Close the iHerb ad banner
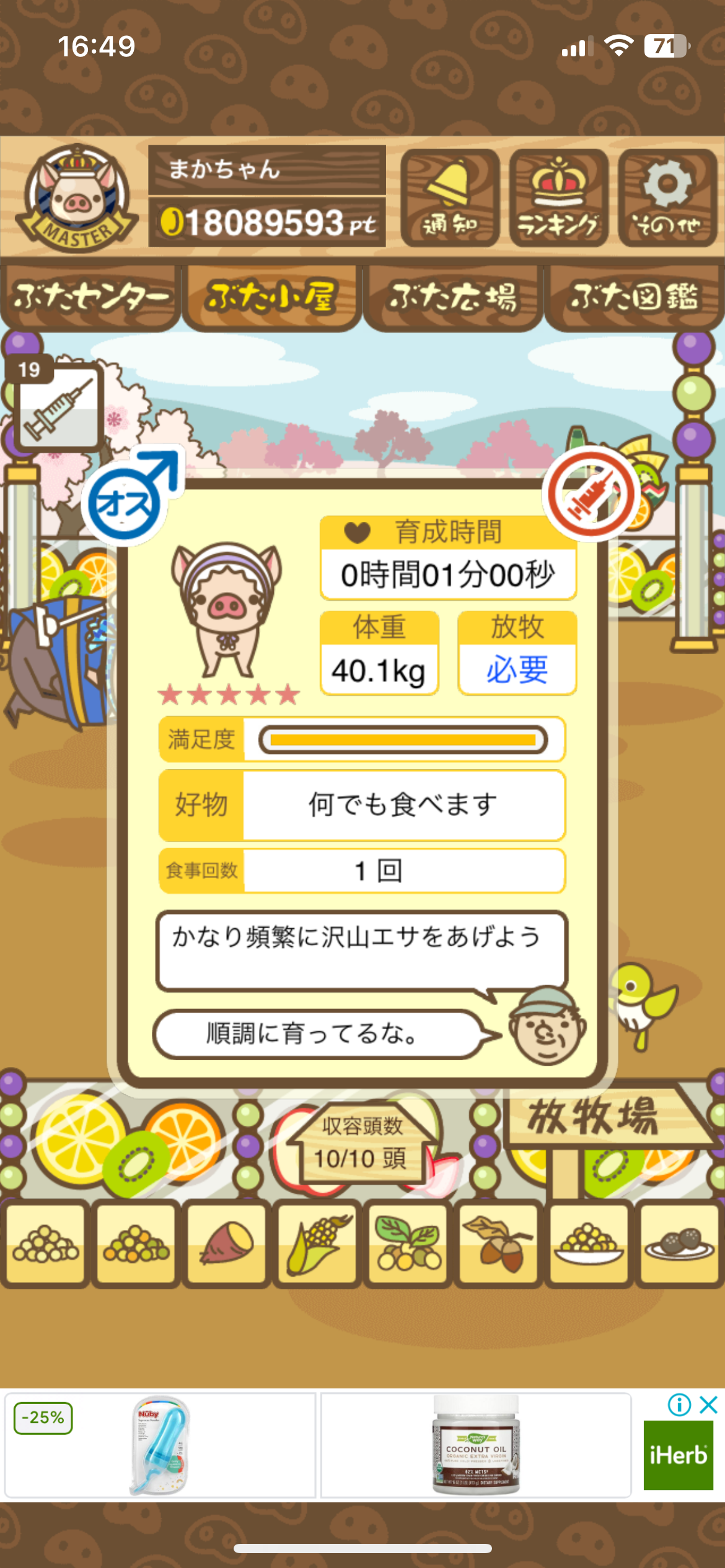 708,1405
